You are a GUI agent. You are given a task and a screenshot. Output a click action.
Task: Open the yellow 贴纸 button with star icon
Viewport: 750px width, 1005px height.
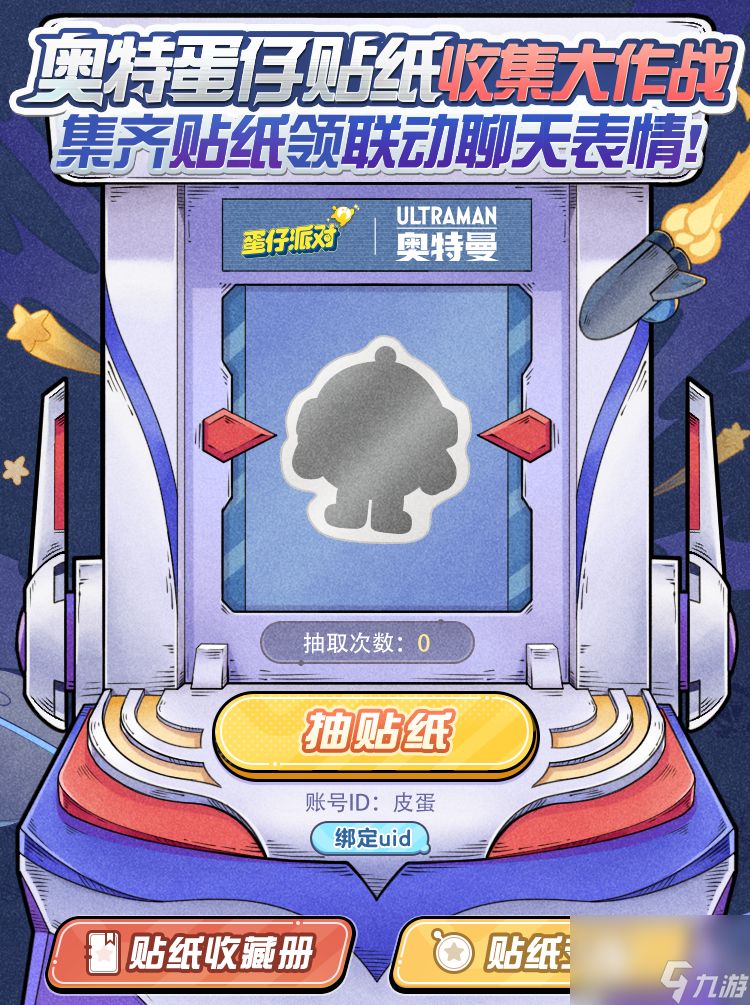coord(490,955)
